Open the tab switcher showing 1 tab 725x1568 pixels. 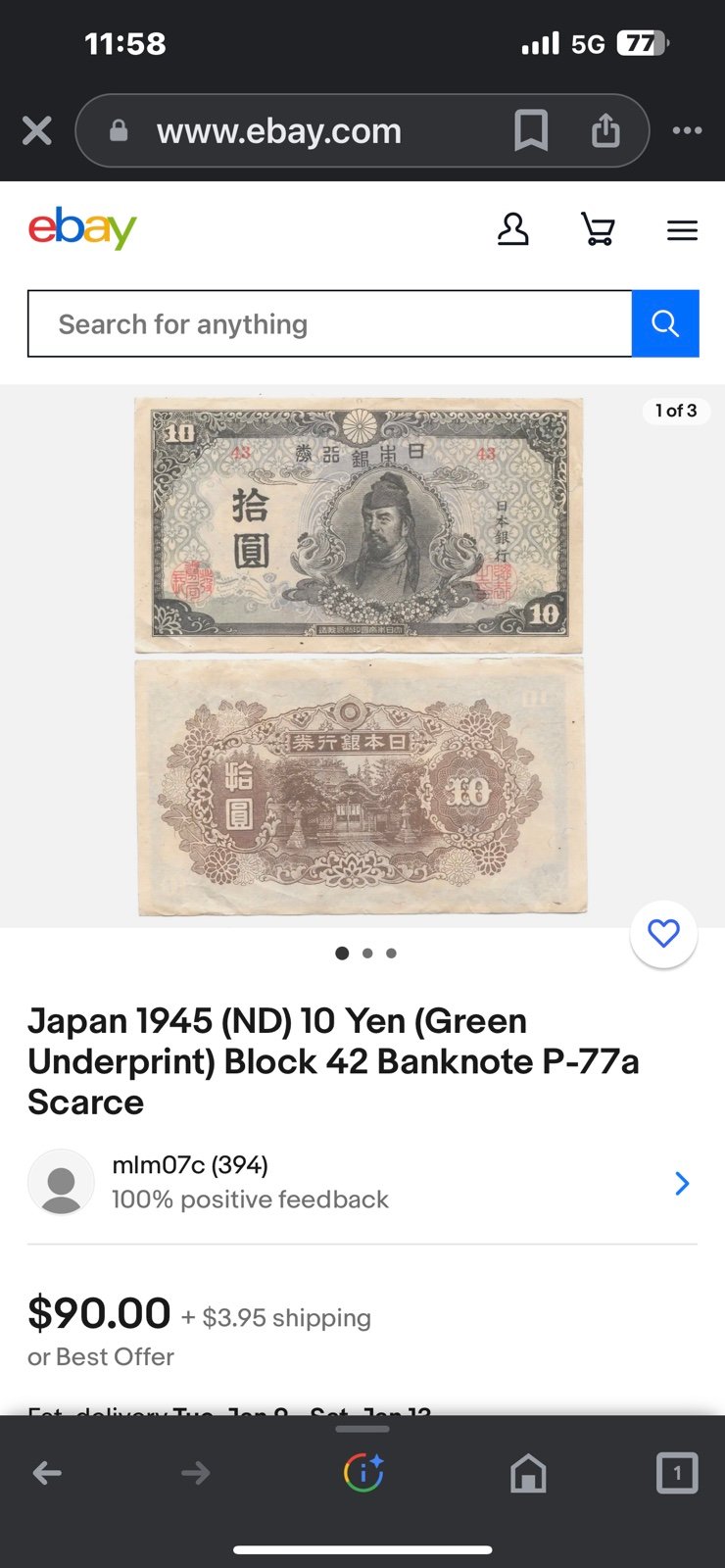[x=677, y=1473]
